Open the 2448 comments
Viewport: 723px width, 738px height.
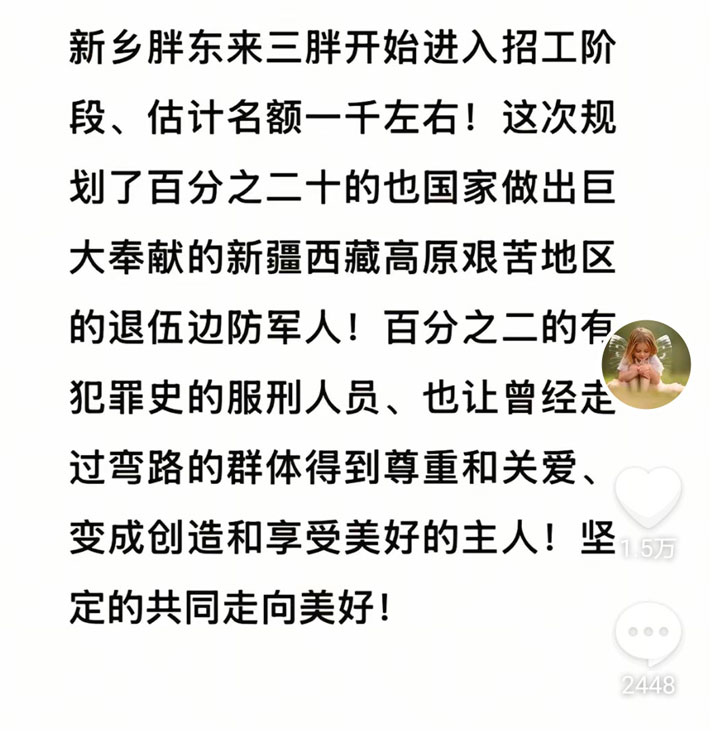648,635
